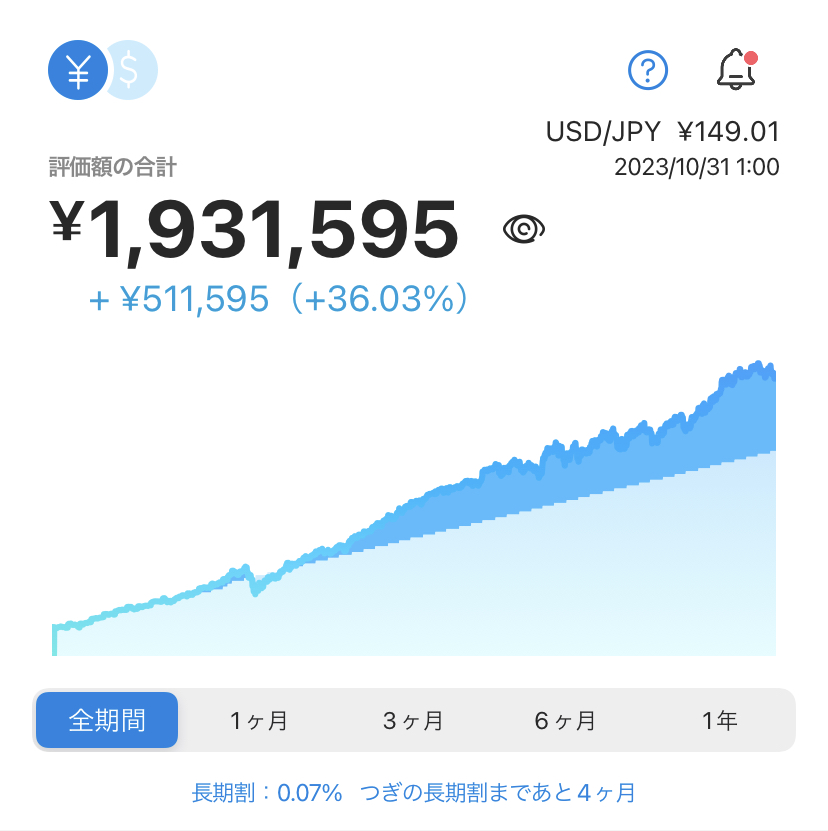
Task: Select the 1年 period tab
Action: point(719,720)
